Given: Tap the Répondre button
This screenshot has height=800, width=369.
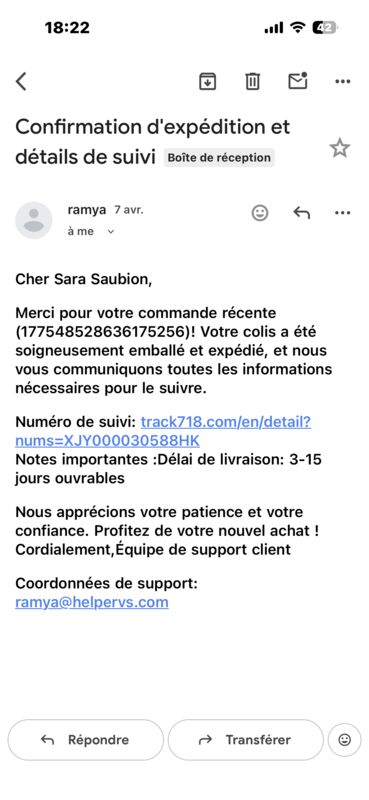Looking at the screenshot, I should [x=86, y=740].
